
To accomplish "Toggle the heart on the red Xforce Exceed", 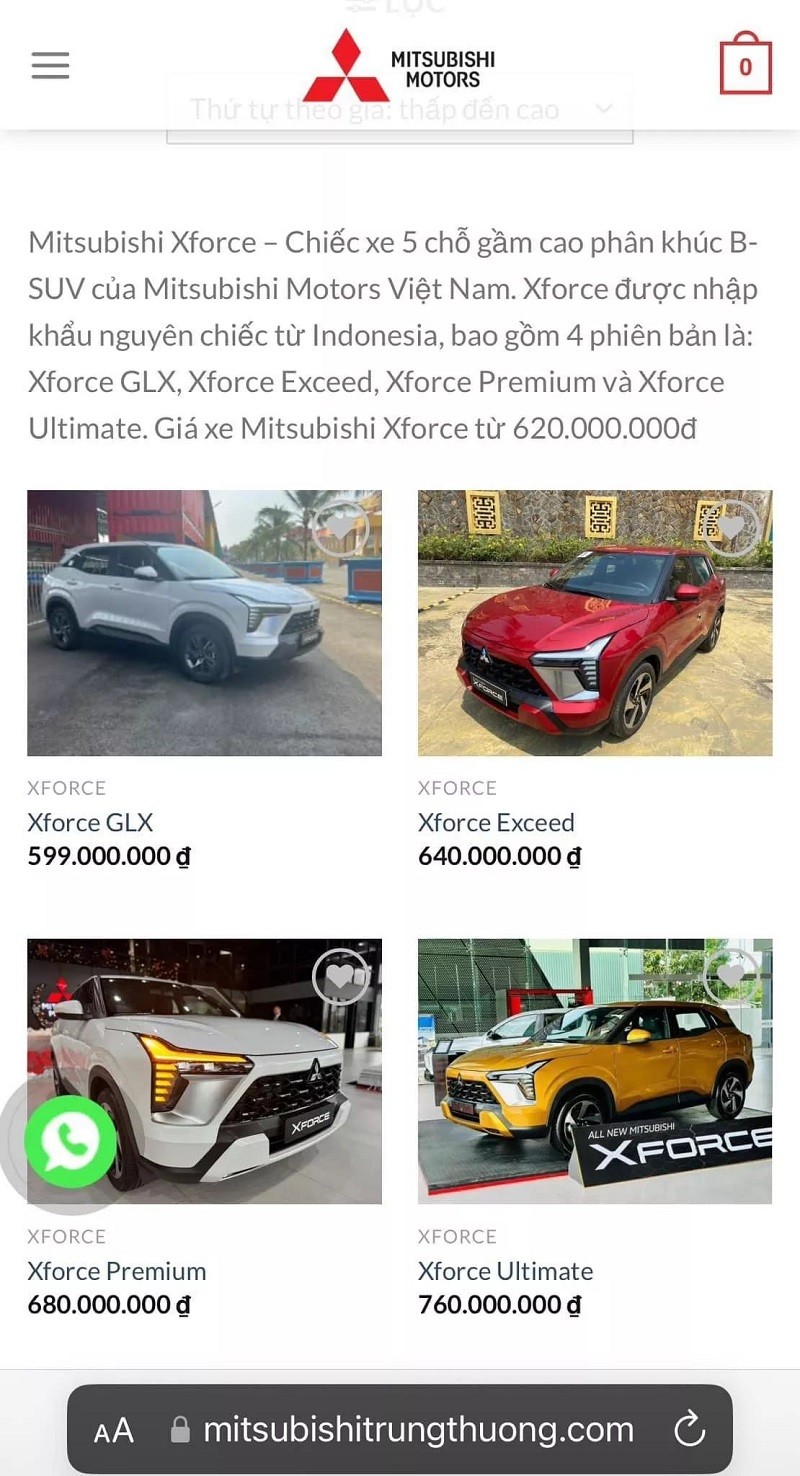I will coord(731,529).
